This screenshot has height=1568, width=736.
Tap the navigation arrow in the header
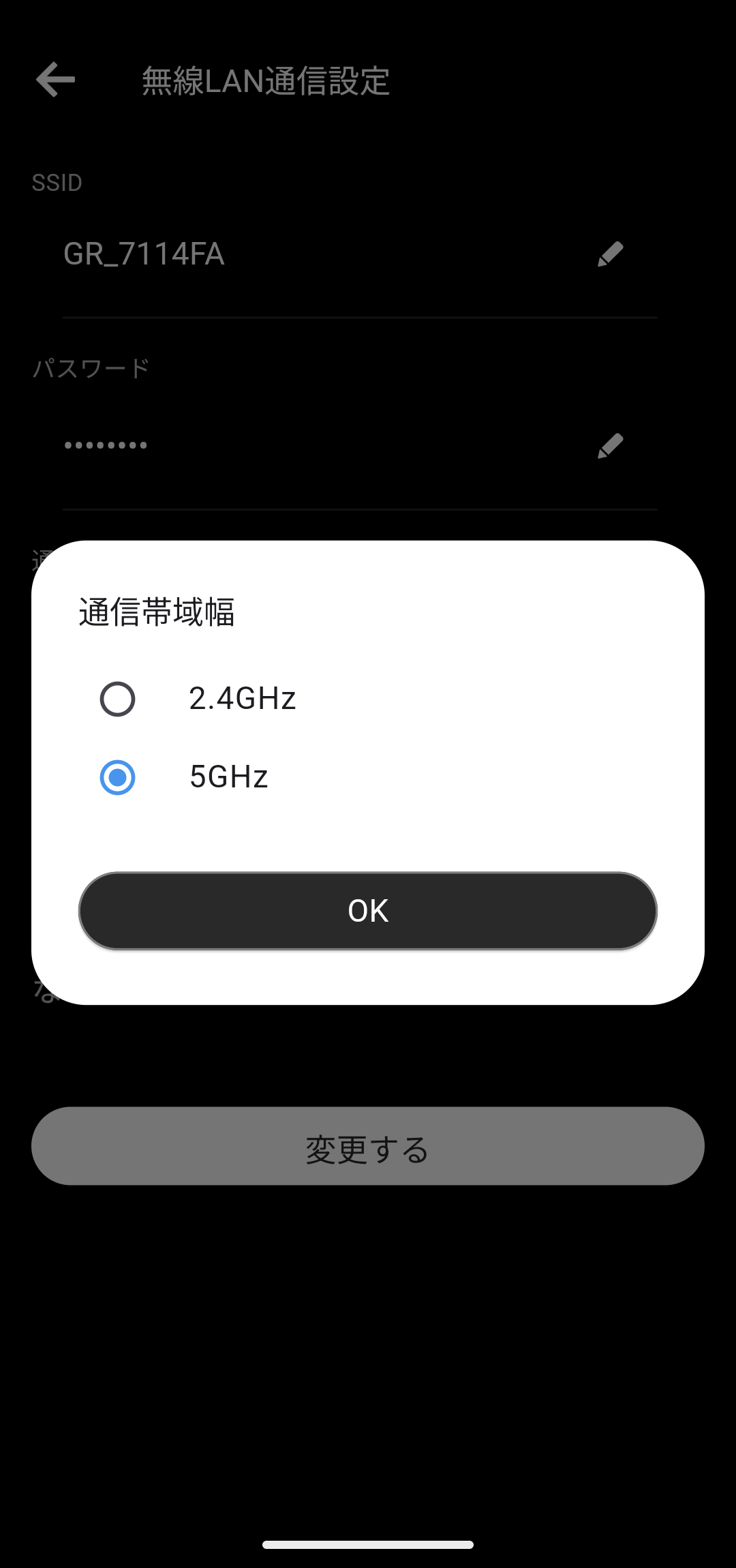pyautogui.click(x=55, y=80)
